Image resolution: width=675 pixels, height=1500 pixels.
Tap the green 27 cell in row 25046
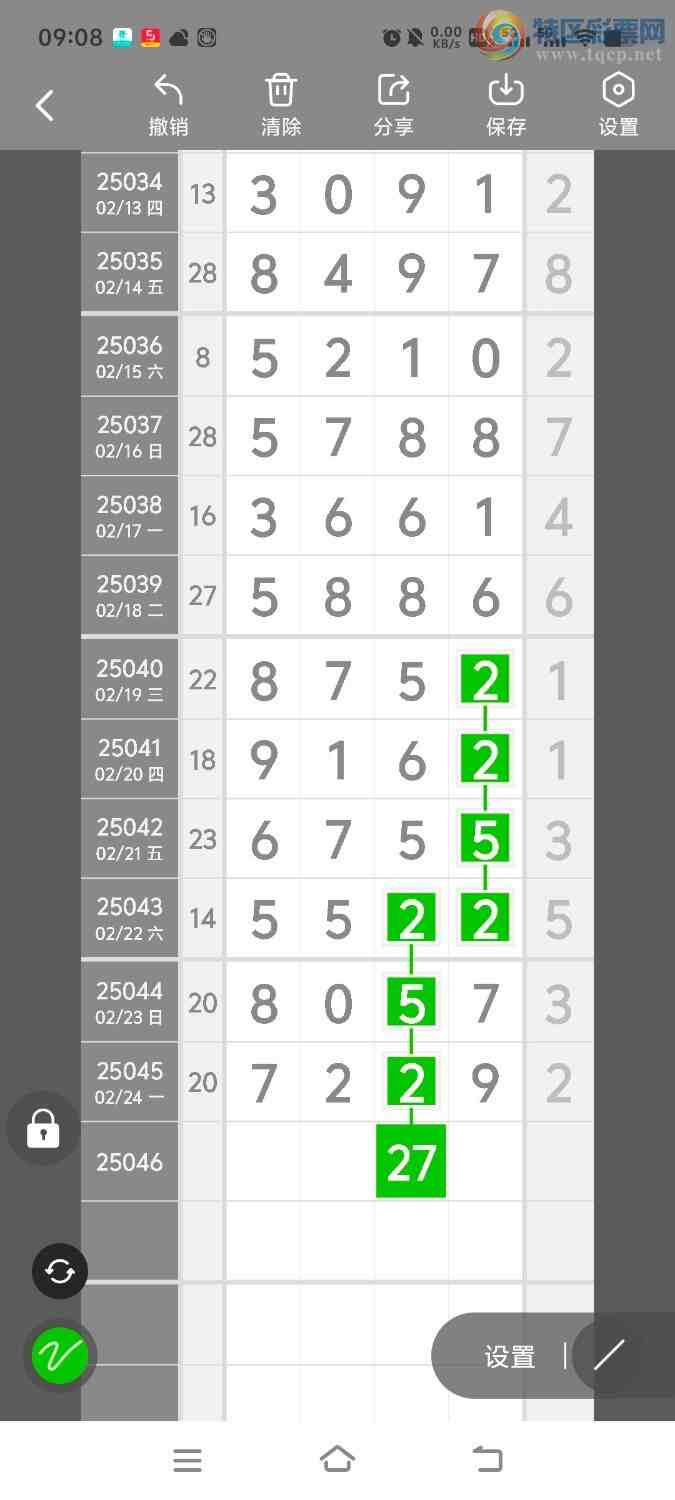pyautogui.click(x=411, y=1162)
